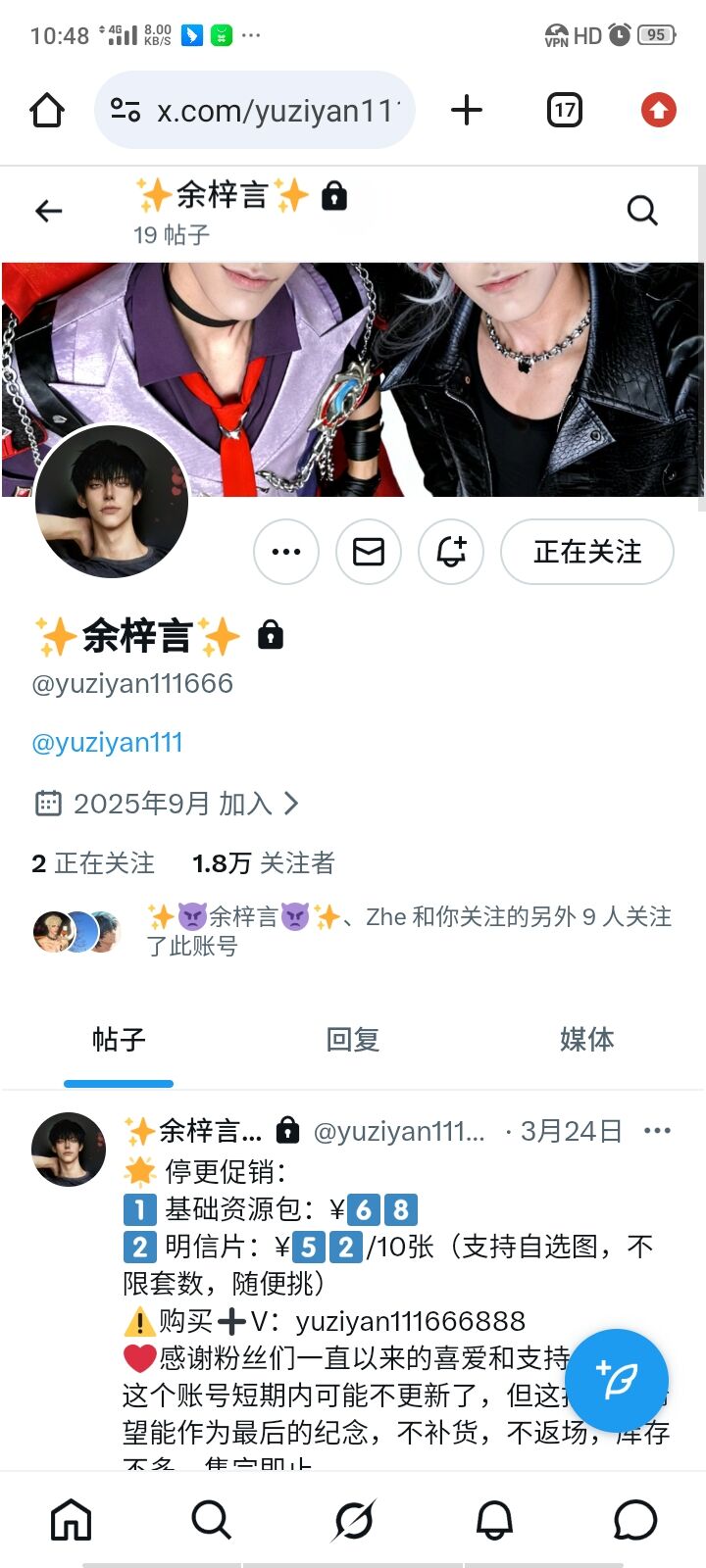Turn on post notifications bell
706x1568 pixels.
451,552
